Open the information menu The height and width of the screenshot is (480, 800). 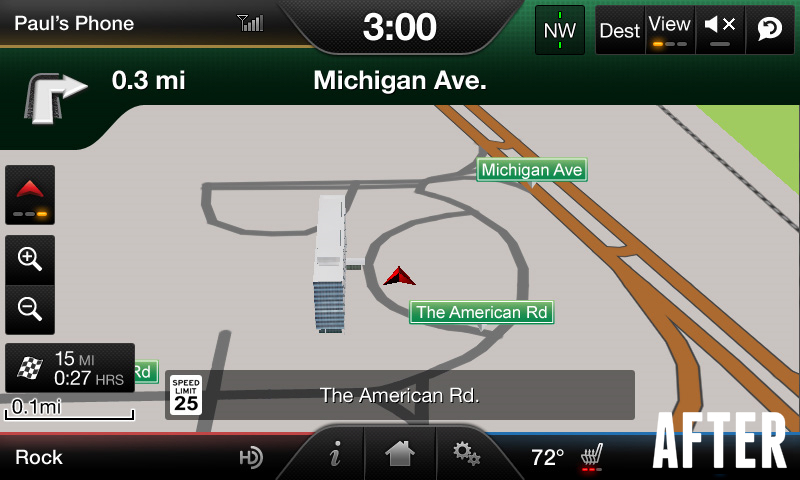335,455
